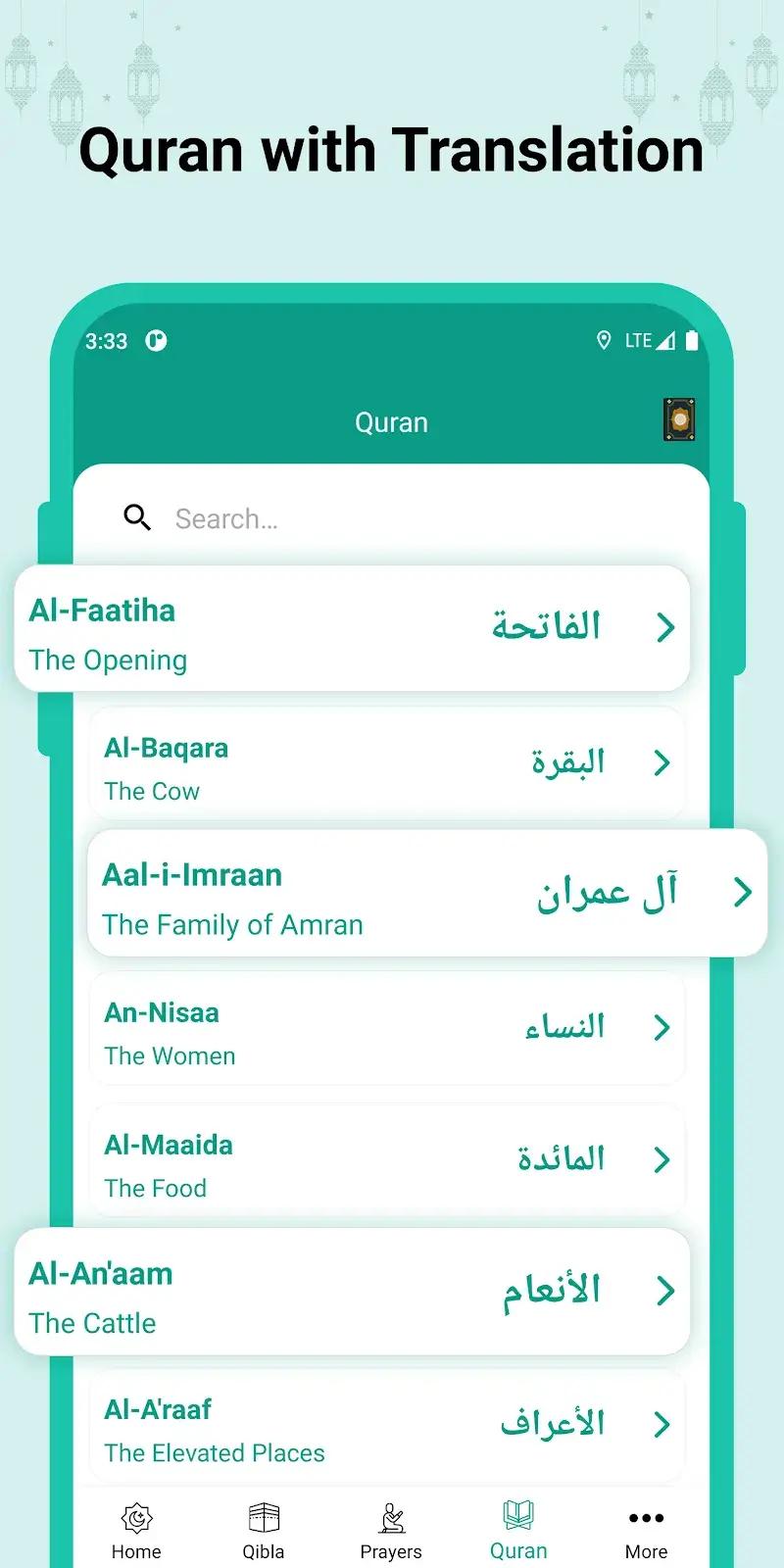784x1568 pixels.
Task: Tap the Search field
Action: (x=294, y=517)
